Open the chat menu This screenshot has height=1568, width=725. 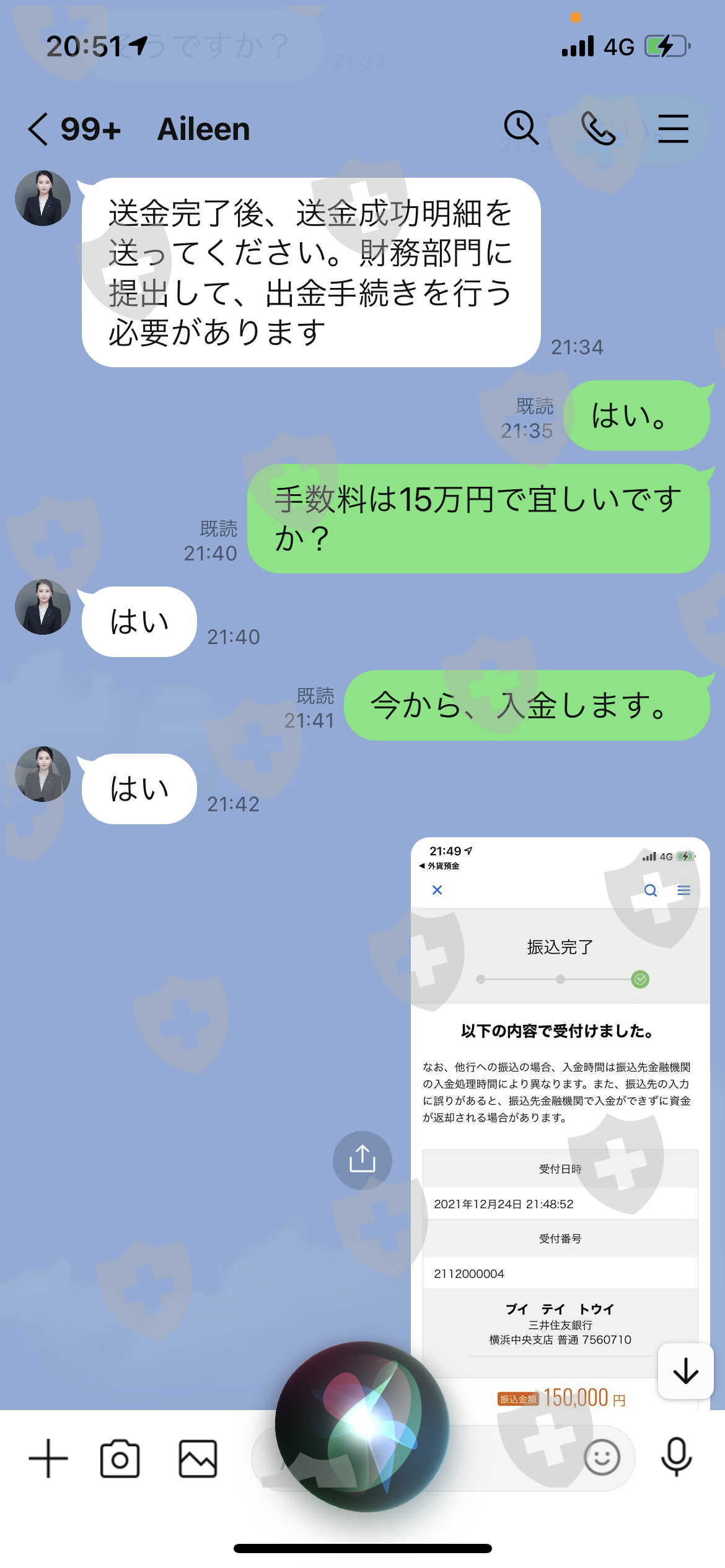[x=673, y=128]
